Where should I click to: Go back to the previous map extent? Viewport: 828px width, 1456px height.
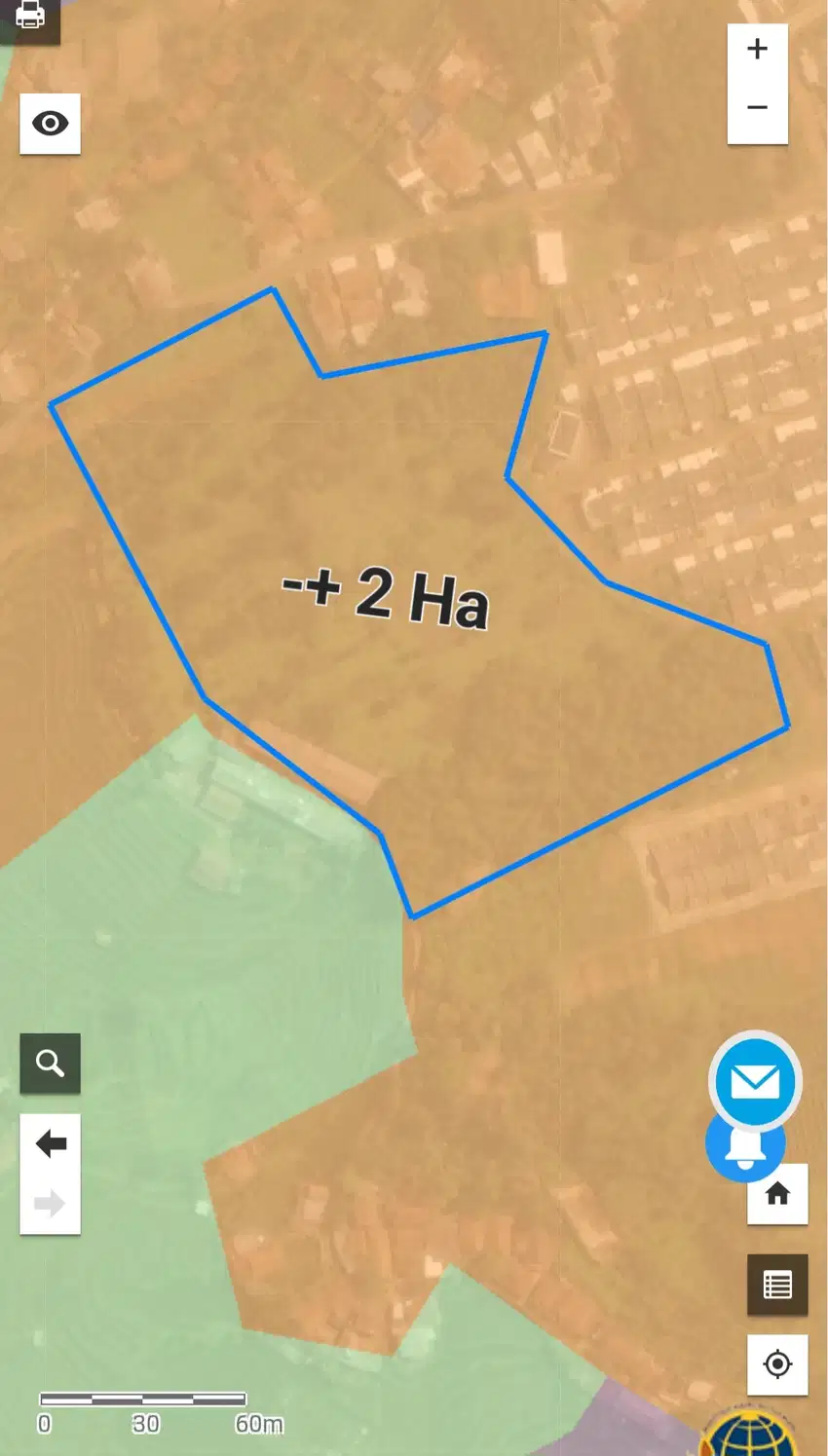pyautogui.click(x=50, y=1143)
